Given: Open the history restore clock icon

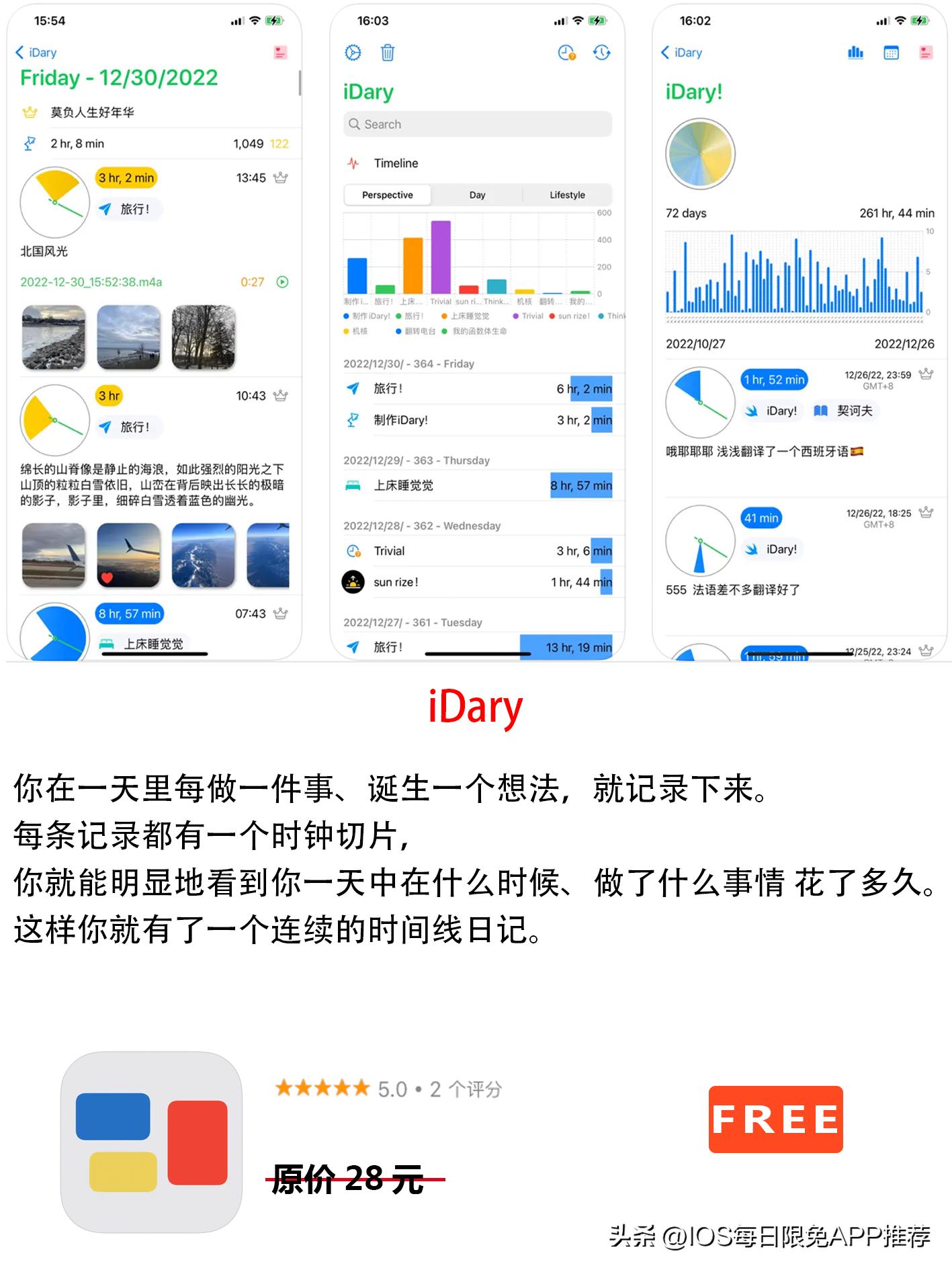Looking at the screenshot, I should pos(601,52).
